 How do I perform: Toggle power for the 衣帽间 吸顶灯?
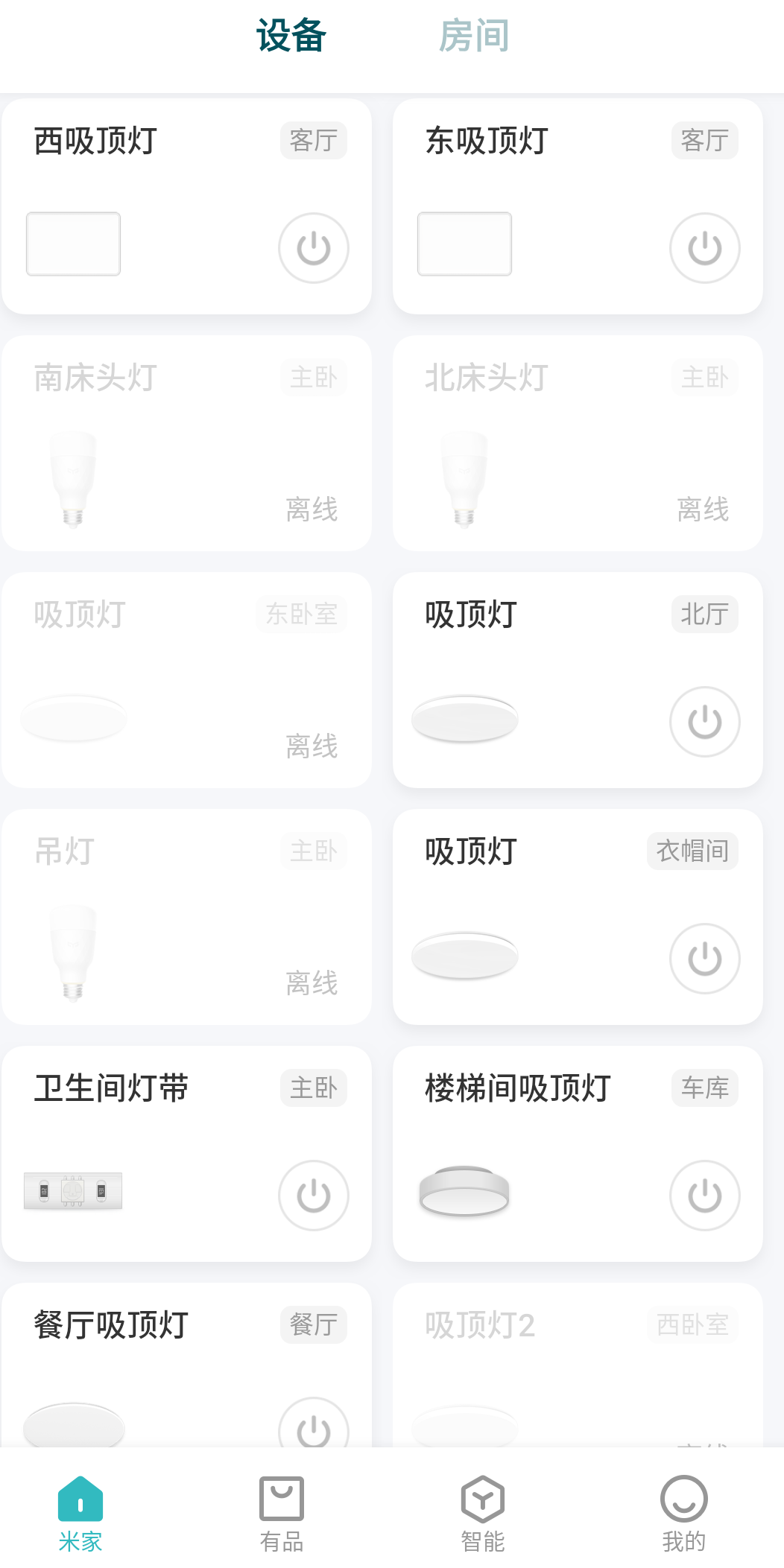point(704,959)
